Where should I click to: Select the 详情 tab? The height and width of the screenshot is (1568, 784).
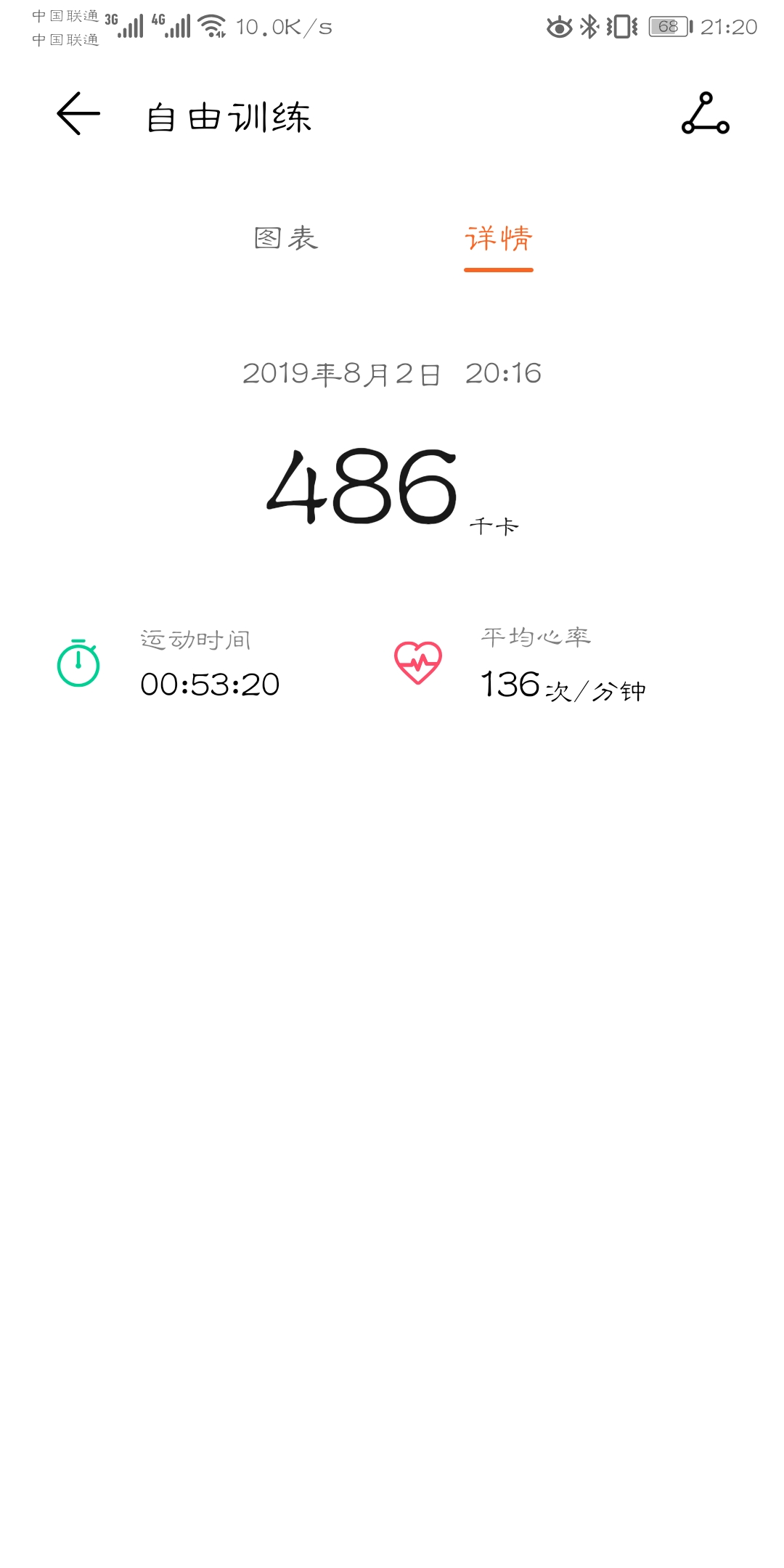click(499, 239)
